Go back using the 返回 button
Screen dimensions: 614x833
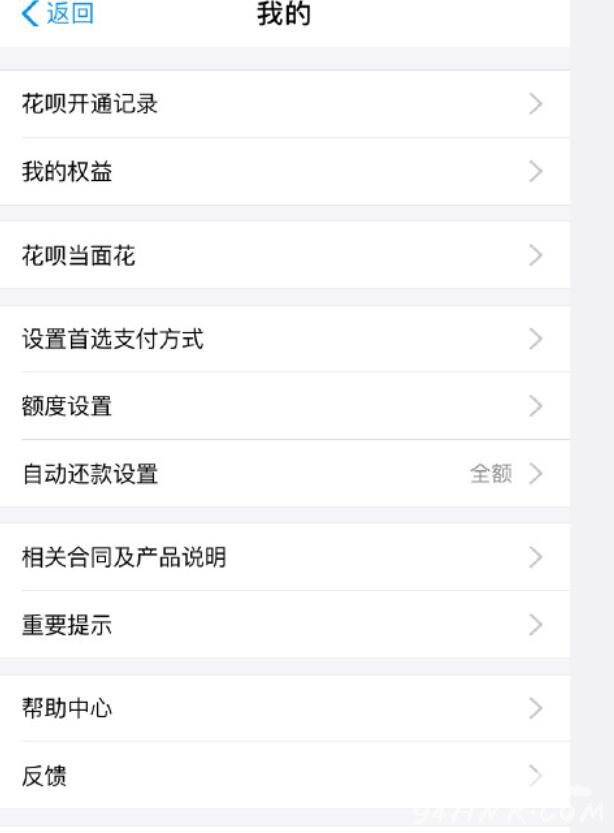click(58, 16)
